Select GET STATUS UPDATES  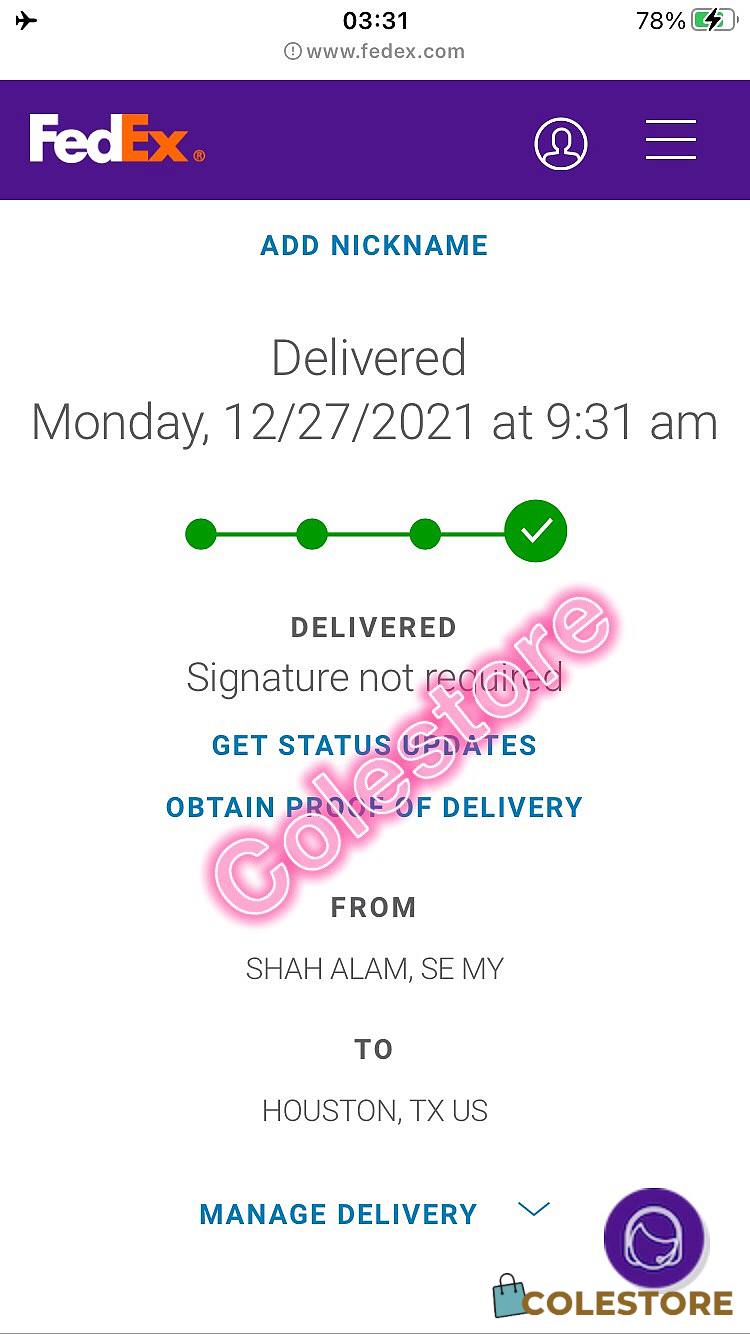click(x=374, y=745)
